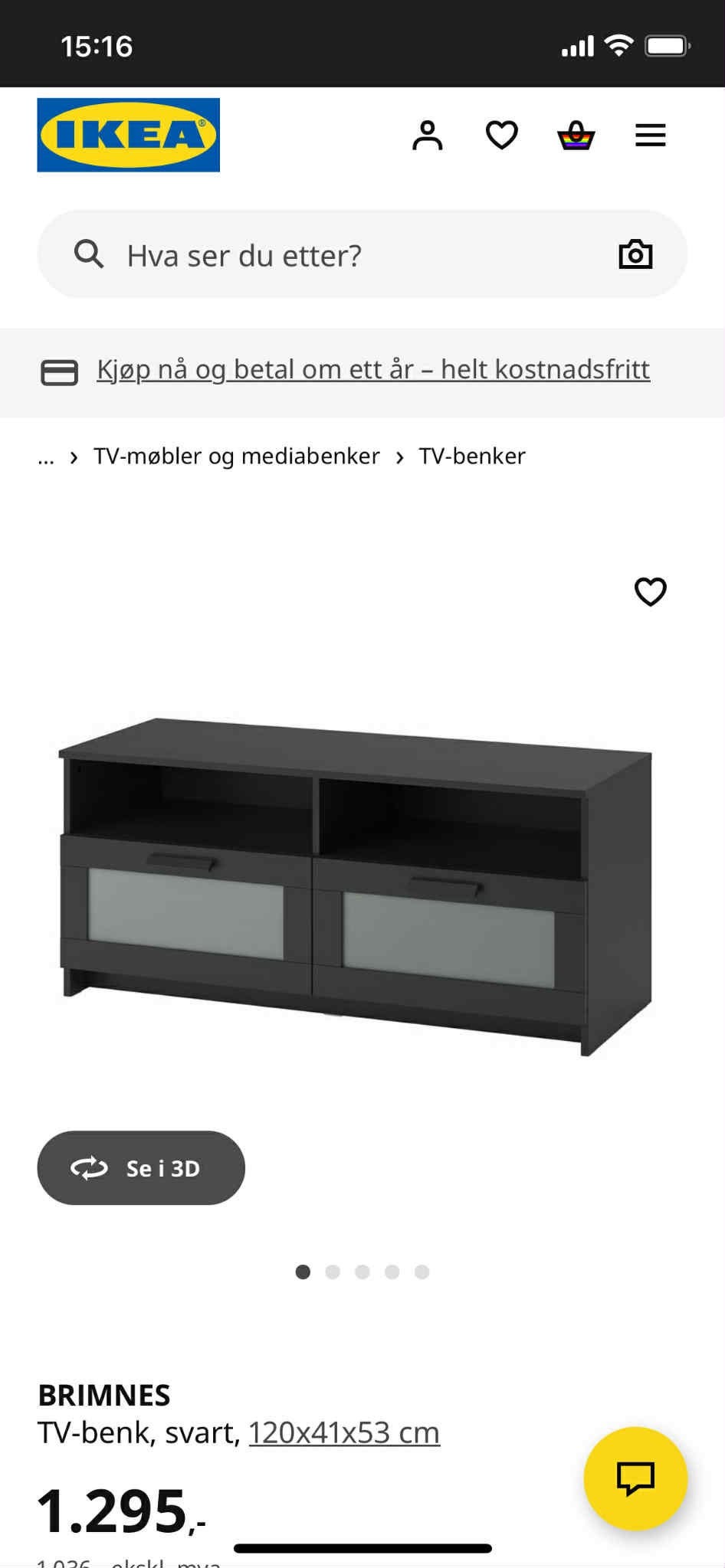The width and height of the screenshot is (725, 1568).
Task: Click the payment card icon beside the offer
Action: pyautogui.click(x=59, y=372)
